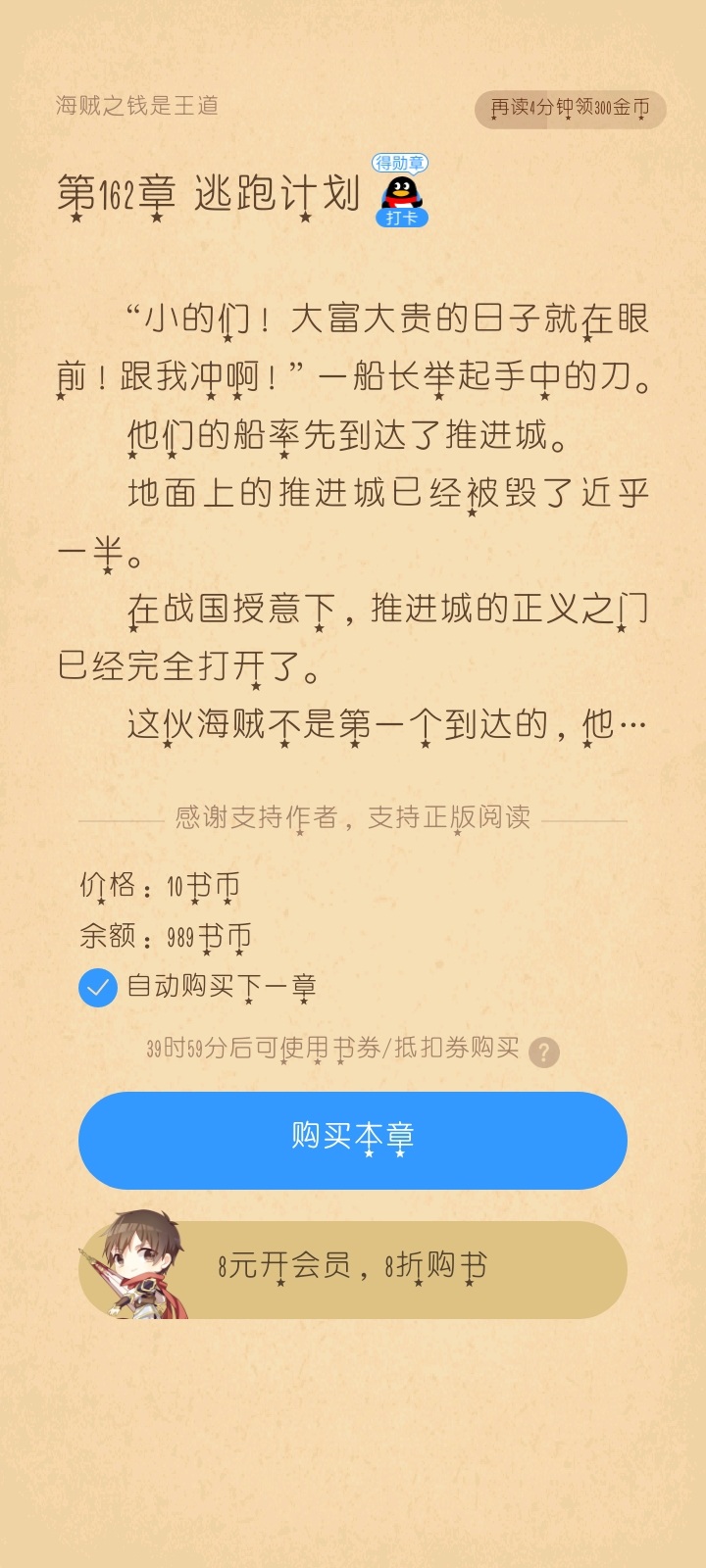The width and height of the screenshot is (706, 1568).
Task: Open the help question mark about 书券
Action: click(x=544, y=1052)
